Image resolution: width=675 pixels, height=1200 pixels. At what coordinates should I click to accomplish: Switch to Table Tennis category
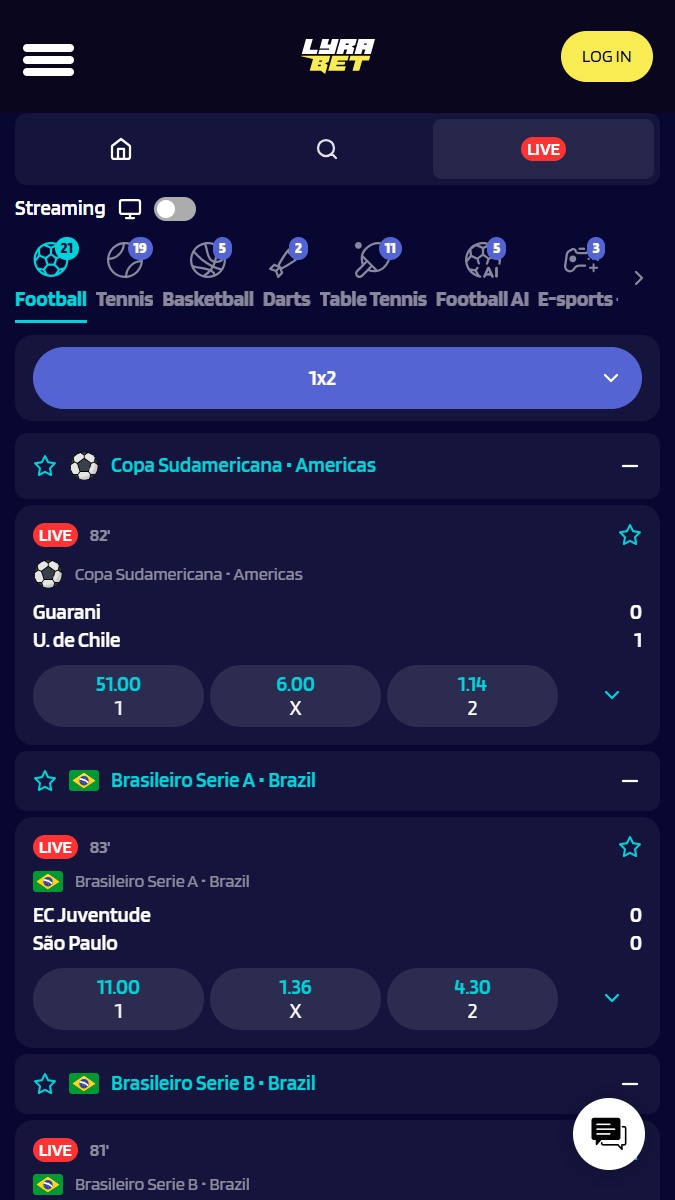tap(373, 274)
